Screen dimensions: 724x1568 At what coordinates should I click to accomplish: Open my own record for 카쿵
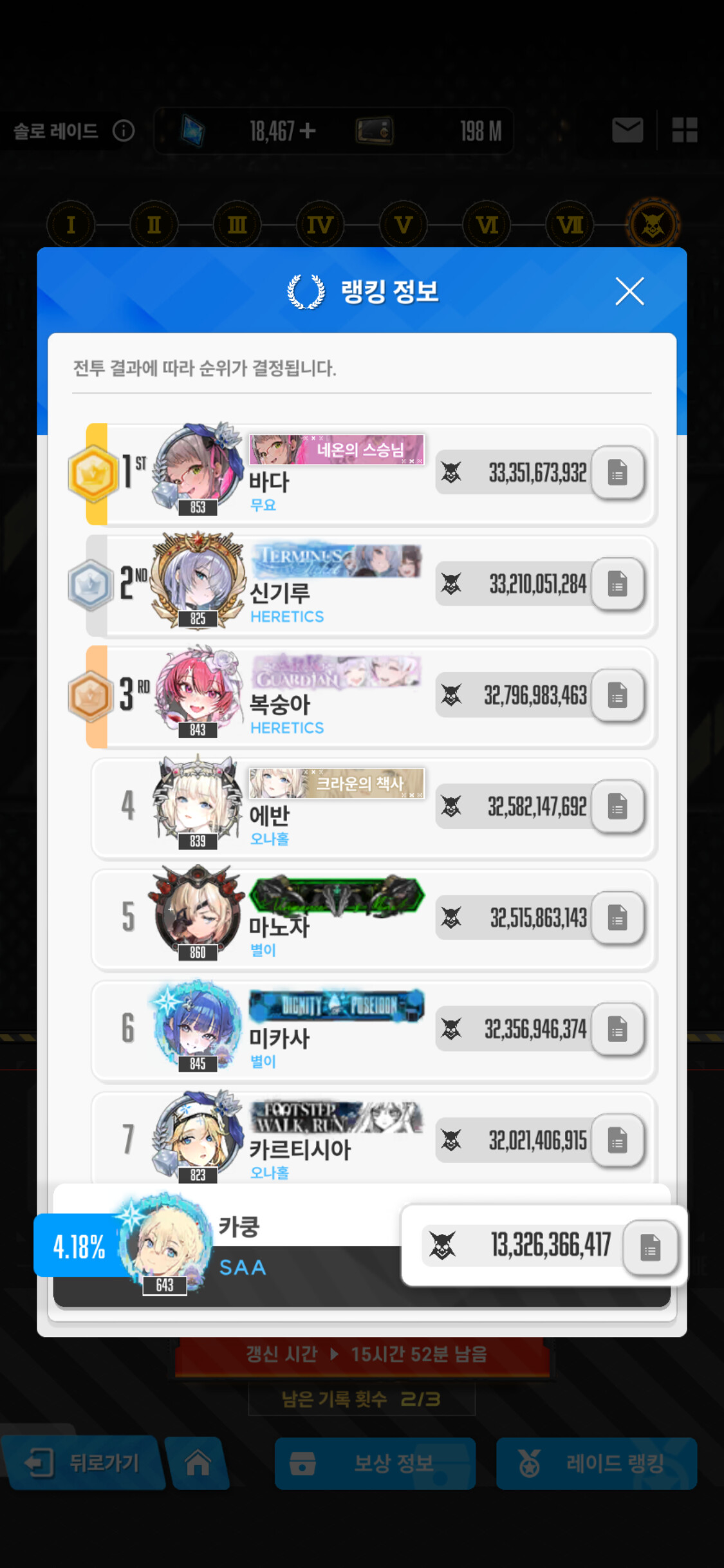(650, 1248)
